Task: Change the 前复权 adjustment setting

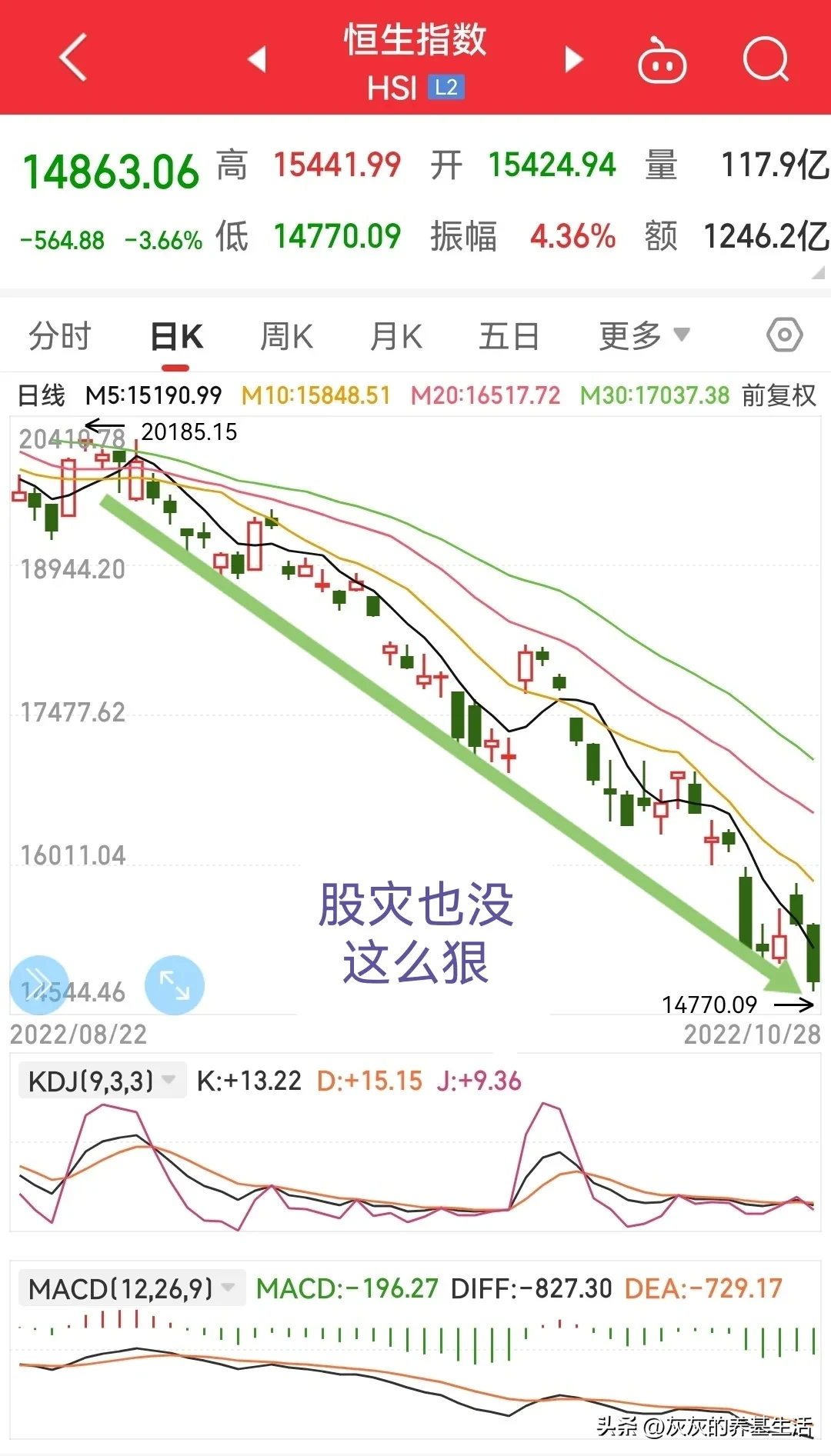Action: (778, 395)
